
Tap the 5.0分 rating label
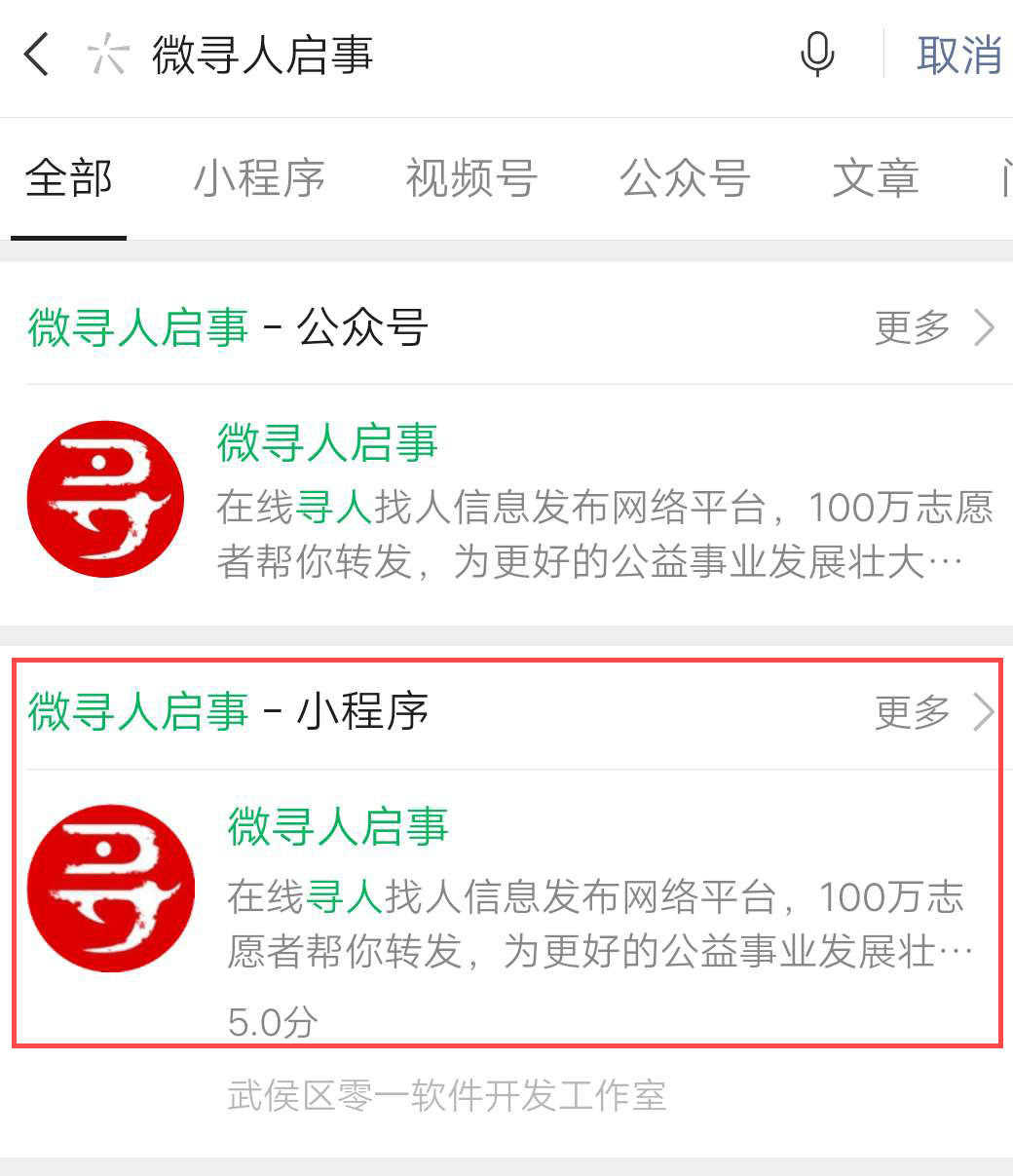coord(270,1021)
